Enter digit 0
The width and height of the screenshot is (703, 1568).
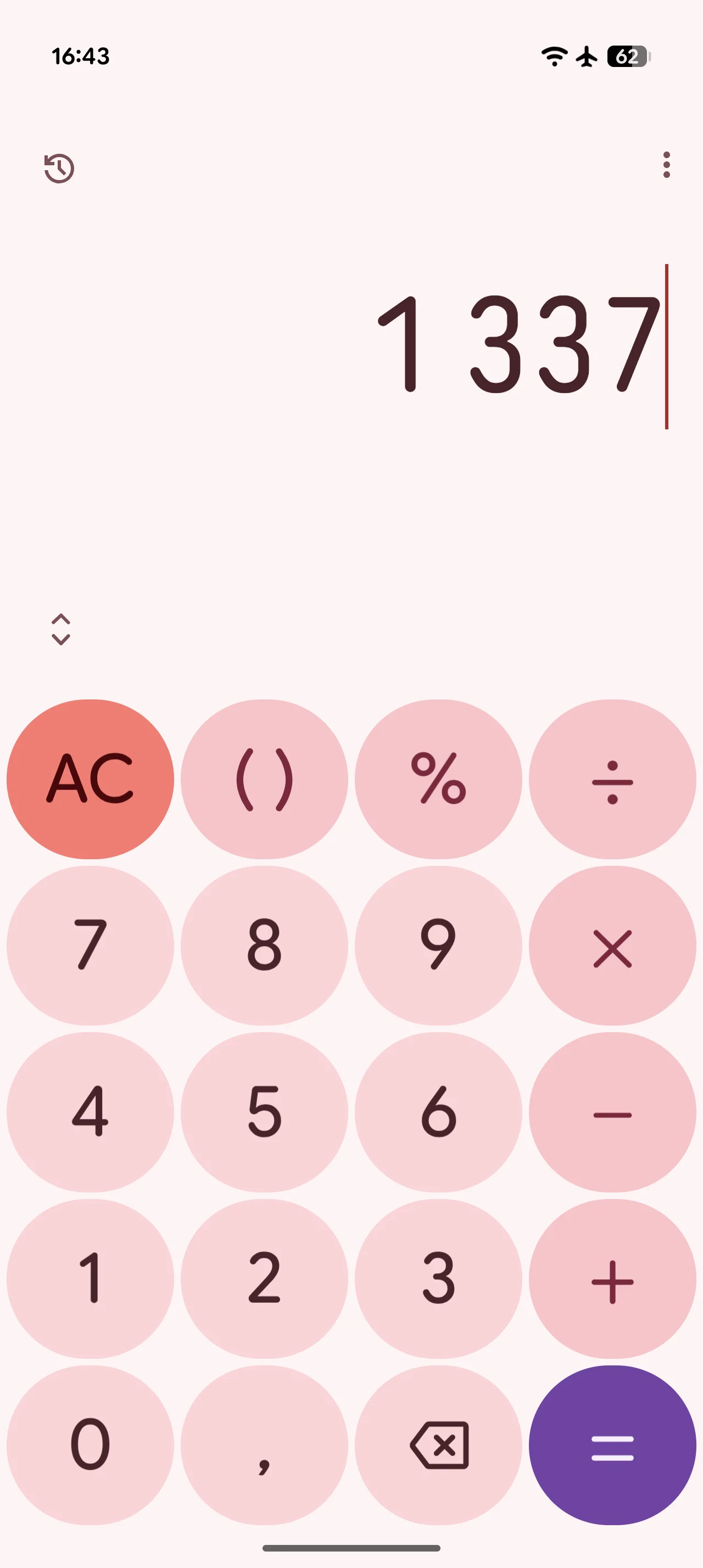[x=90, y=1445]
